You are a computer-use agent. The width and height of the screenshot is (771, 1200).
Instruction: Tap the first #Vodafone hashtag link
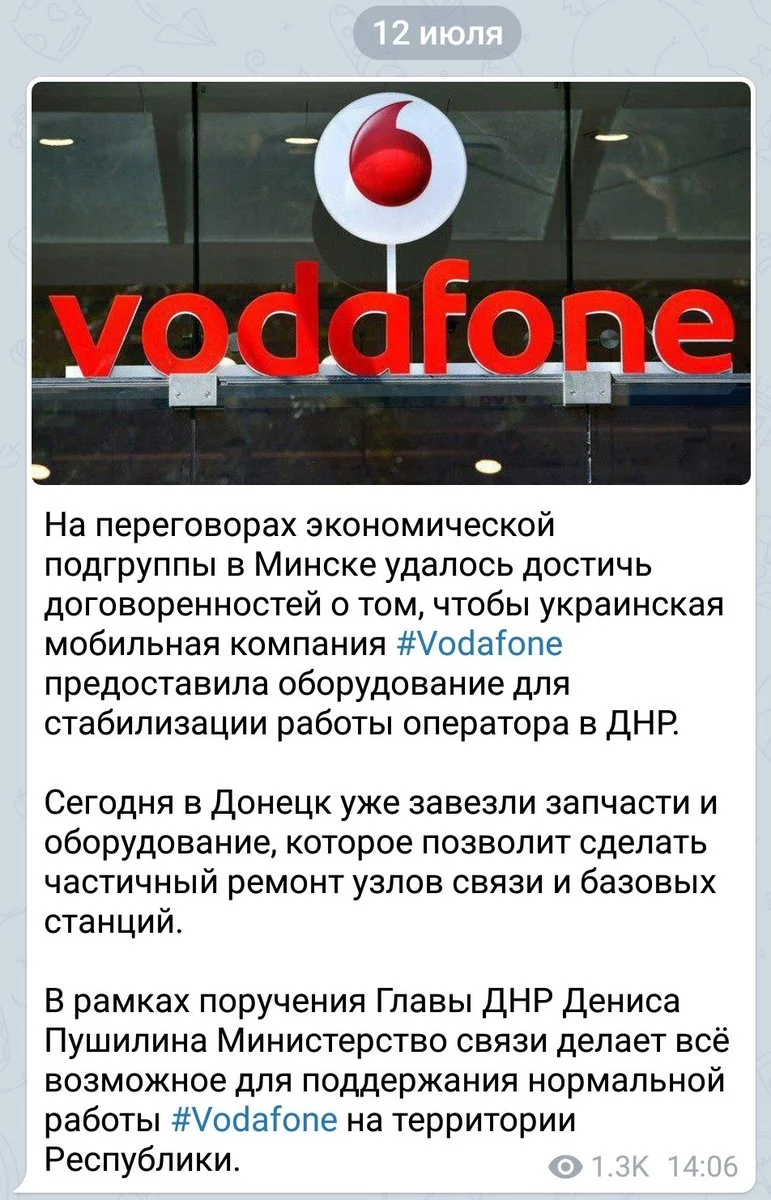479,644
